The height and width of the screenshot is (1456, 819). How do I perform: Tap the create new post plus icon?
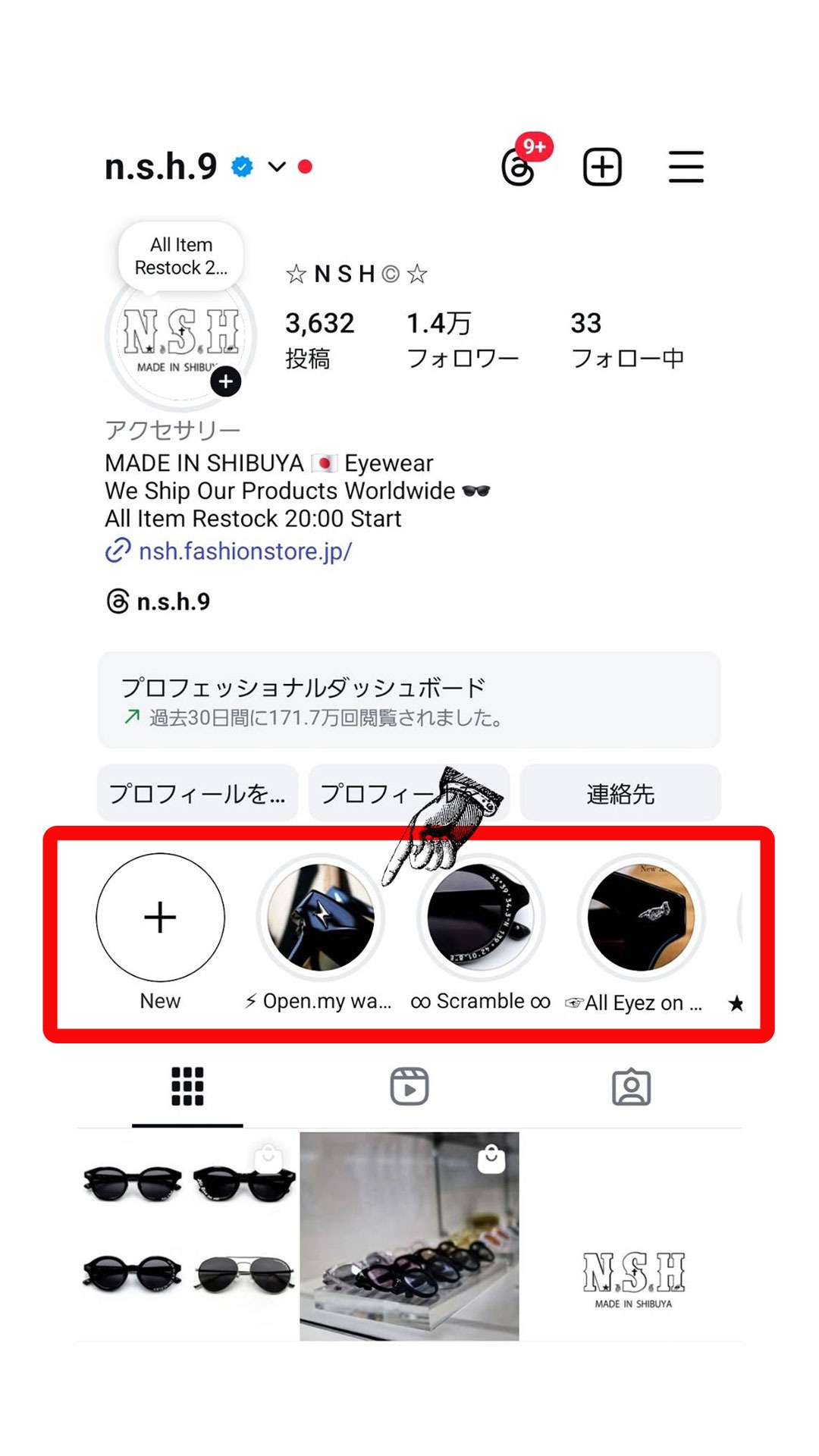tap(602, 167)
